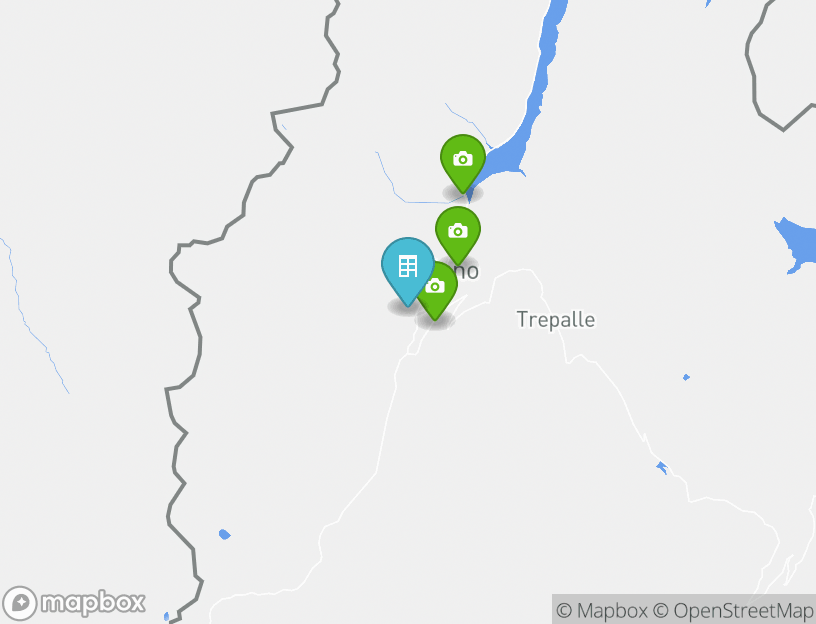Select the camera marker at the lake's tip
Viewport: 816px width, 624px height.
(x=462, y=160)
